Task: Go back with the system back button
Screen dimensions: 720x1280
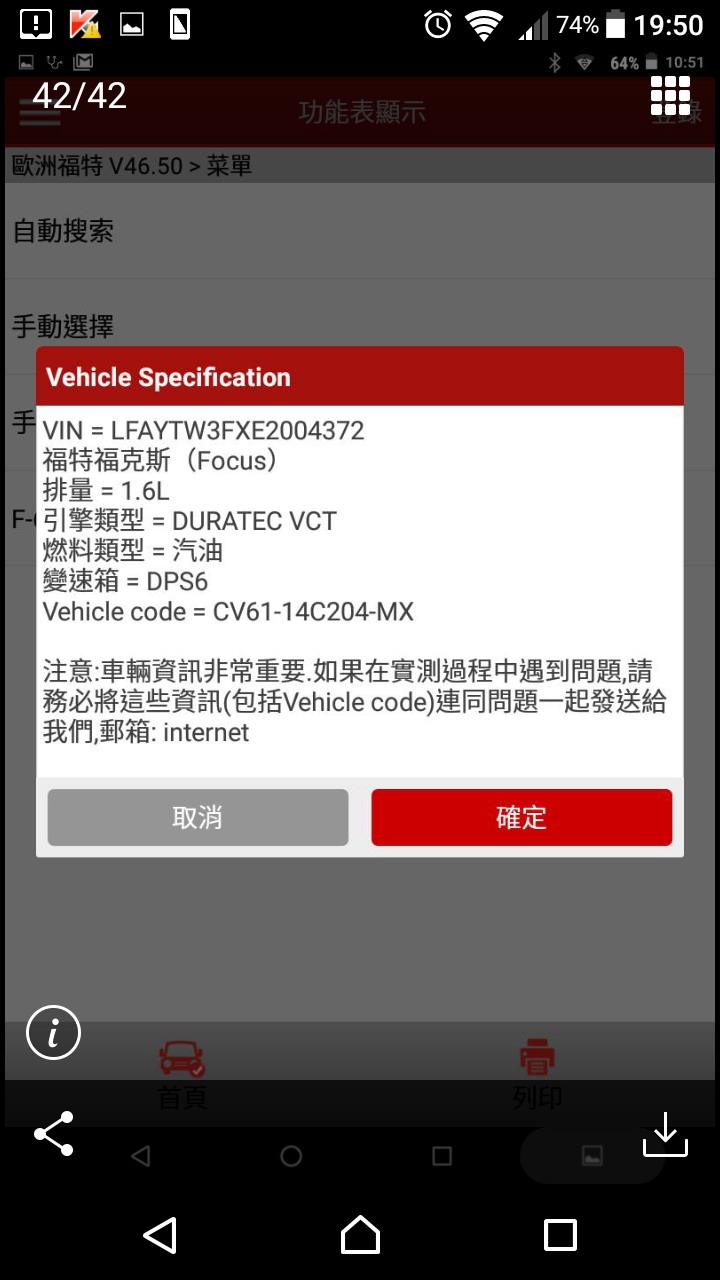Action: tap(160, 1235)
